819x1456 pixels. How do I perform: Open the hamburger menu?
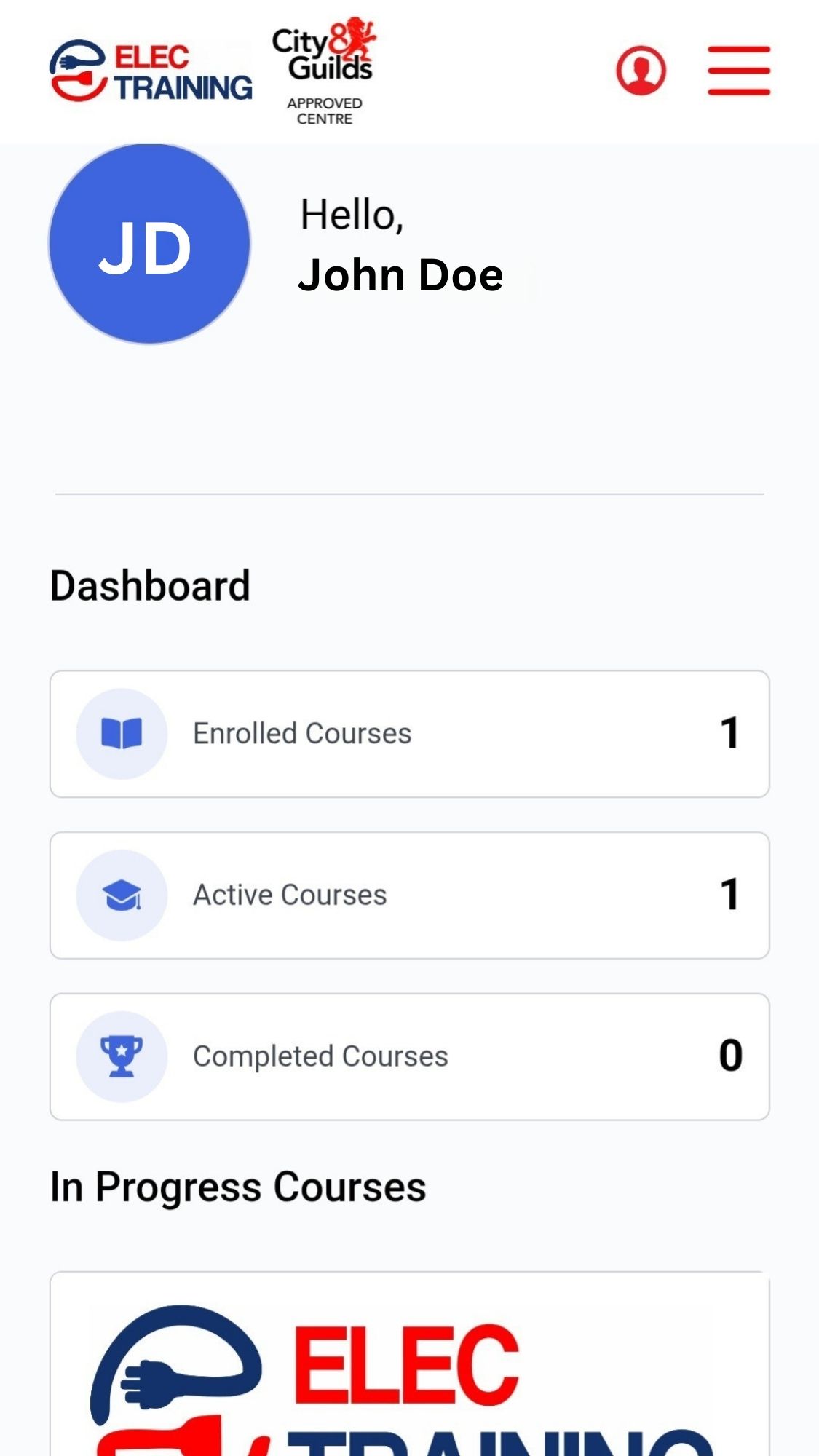pos(739,71)
